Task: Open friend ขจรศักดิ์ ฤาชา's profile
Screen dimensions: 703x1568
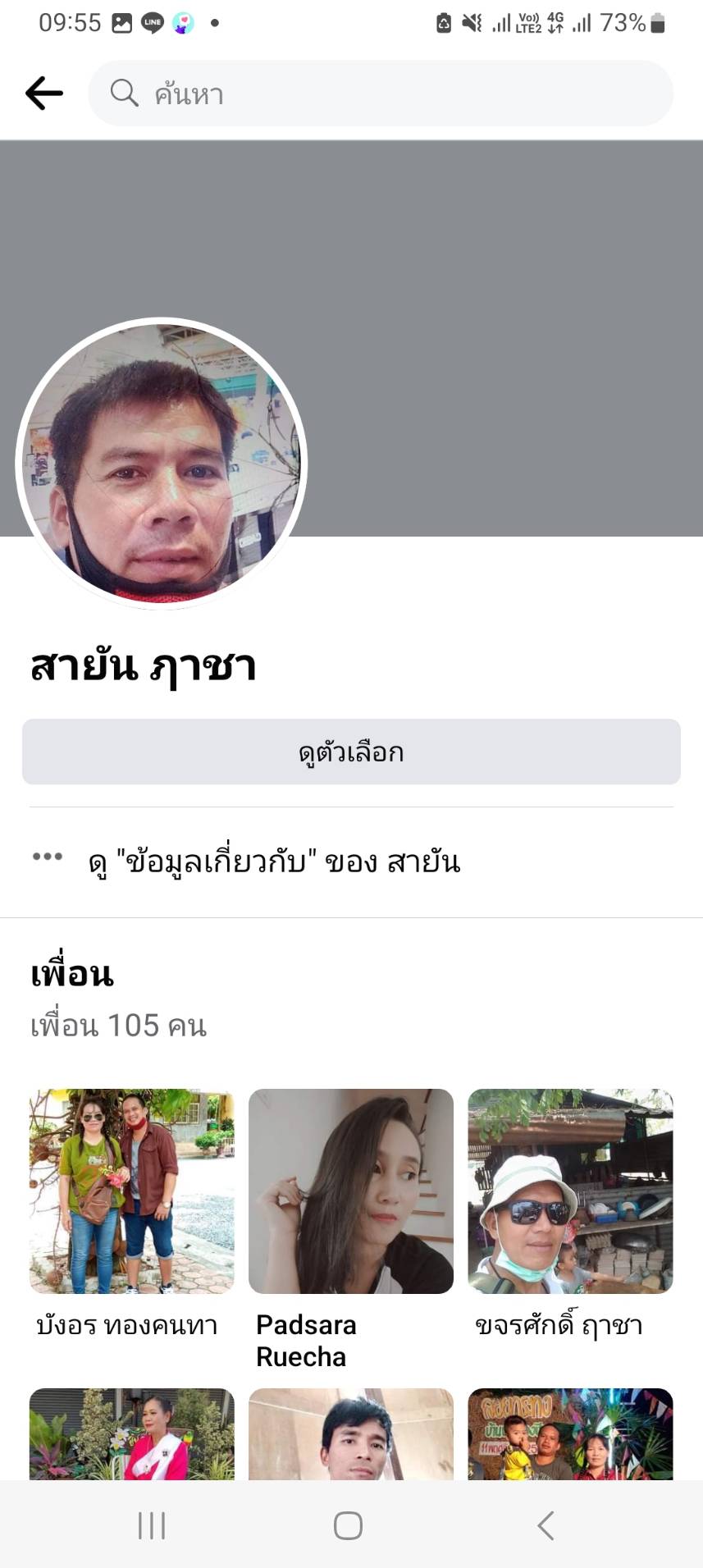Action: [570, 1191]
